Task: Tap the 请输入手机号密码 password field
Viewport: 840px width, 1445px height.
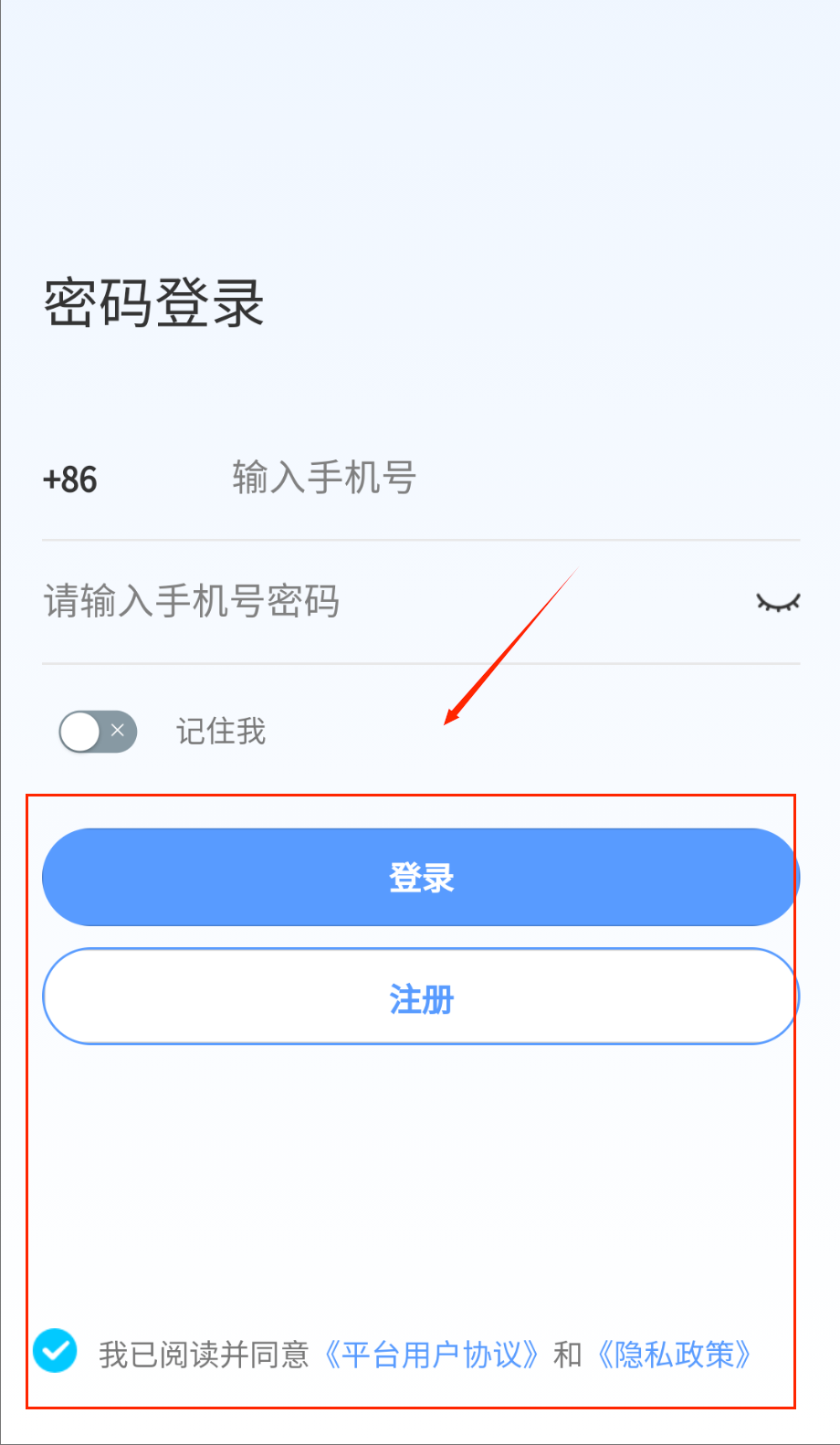Action: pyautogui.click(x=365, y=602)
